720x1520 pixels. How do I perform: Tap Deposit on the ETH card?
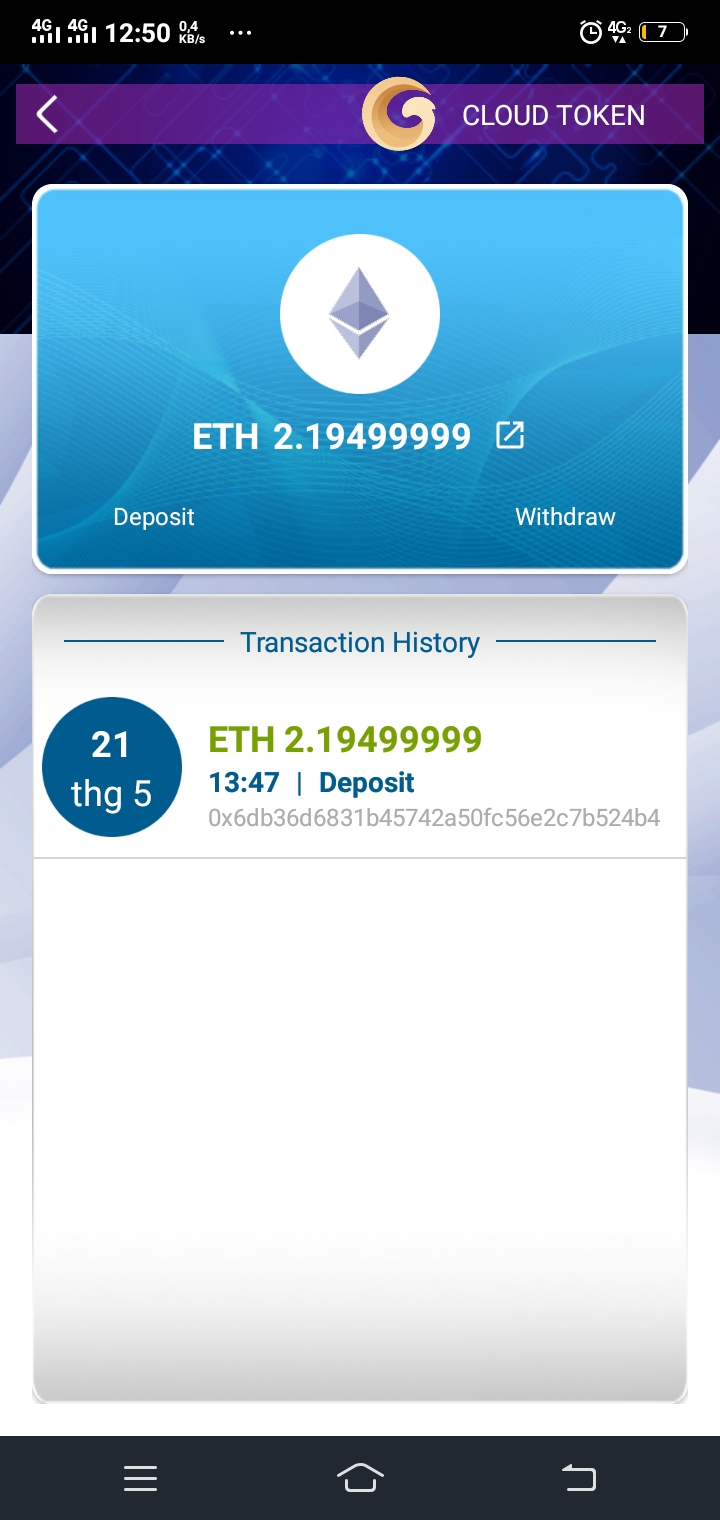click(154, 517)
